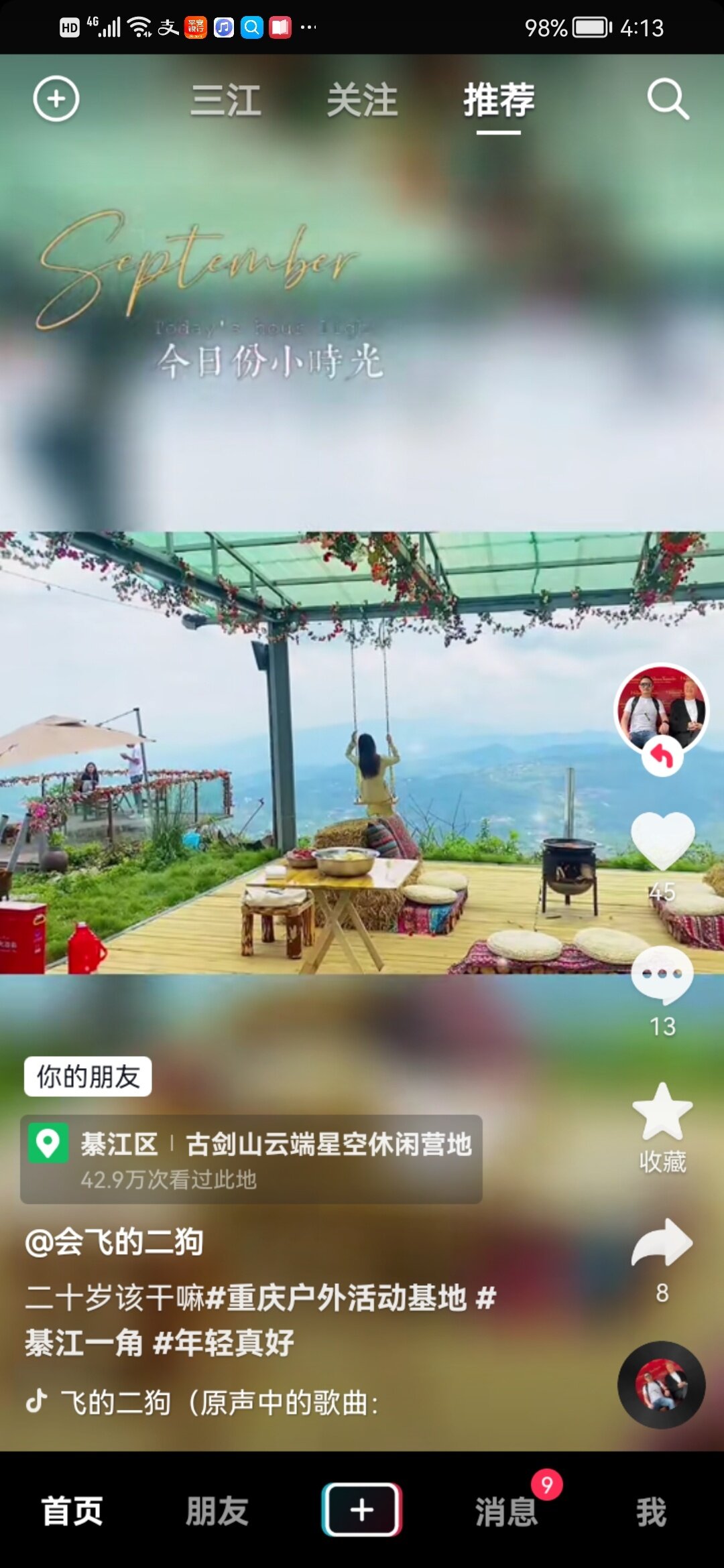Tap hashtag #重庆户外活动基地
The width and height of the screenshot is (724, 1568).
pos(337,1298)
